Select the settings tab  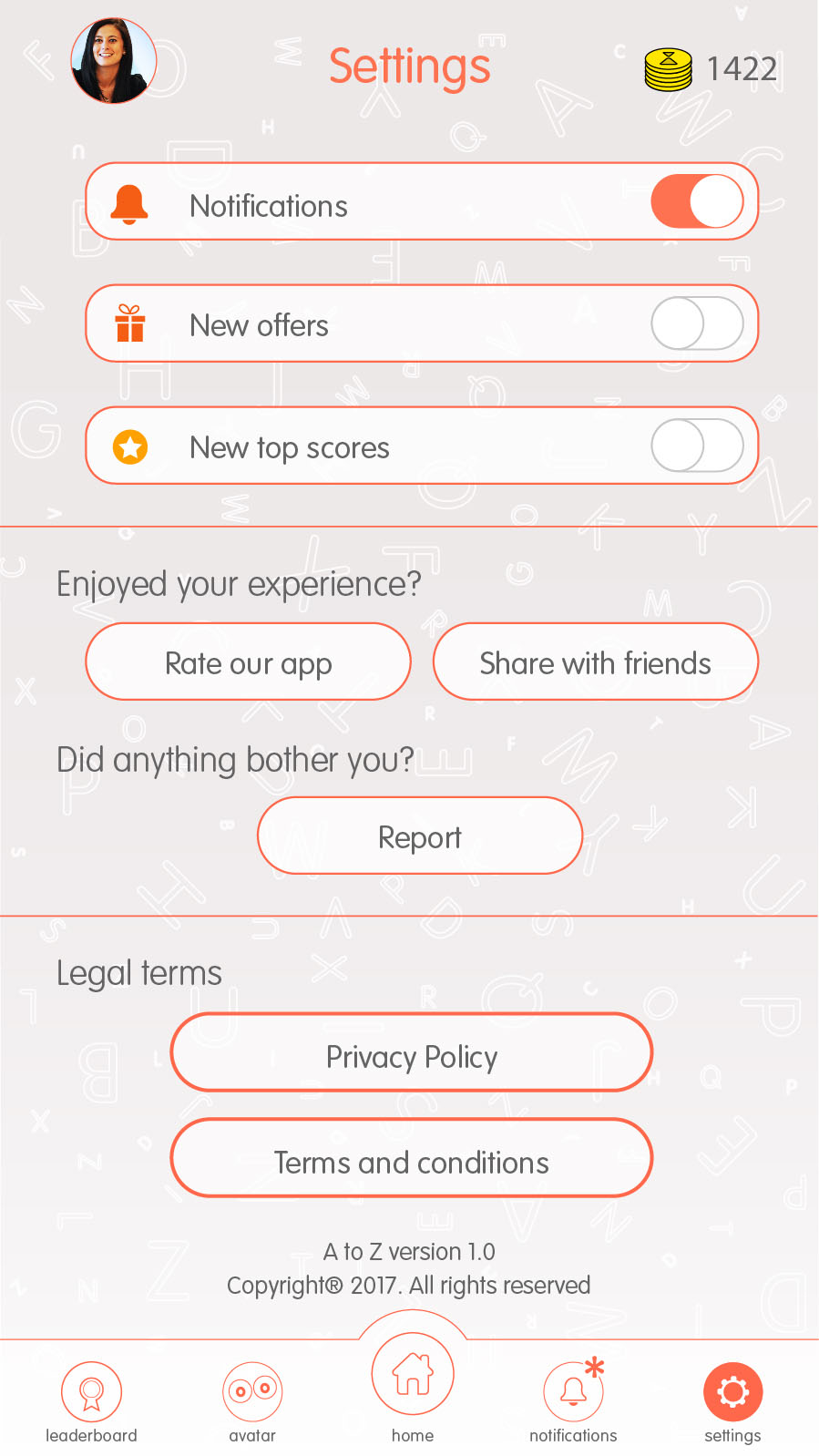(732, 1402)
